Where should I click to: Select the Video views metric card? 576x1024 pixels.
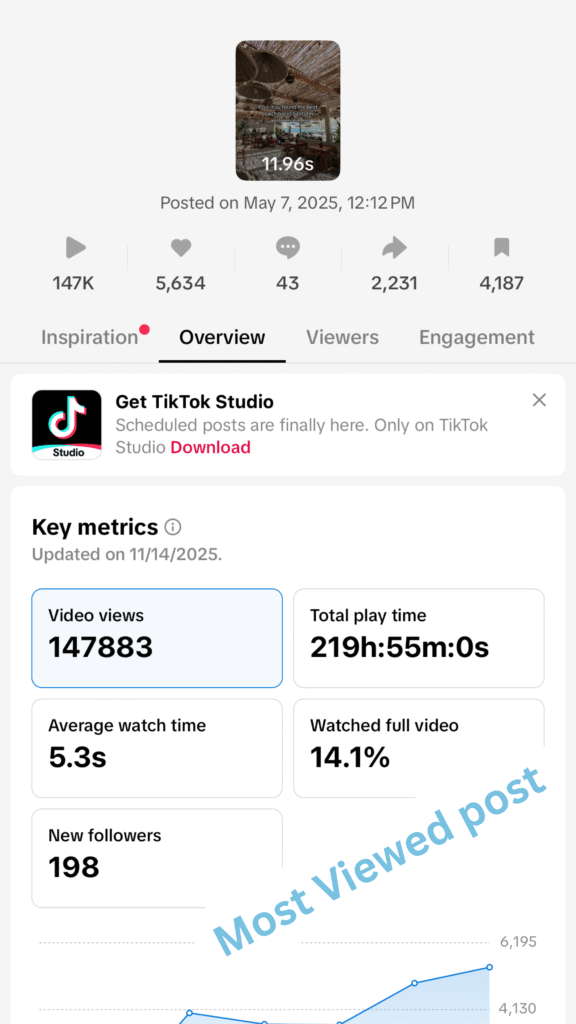157,638
